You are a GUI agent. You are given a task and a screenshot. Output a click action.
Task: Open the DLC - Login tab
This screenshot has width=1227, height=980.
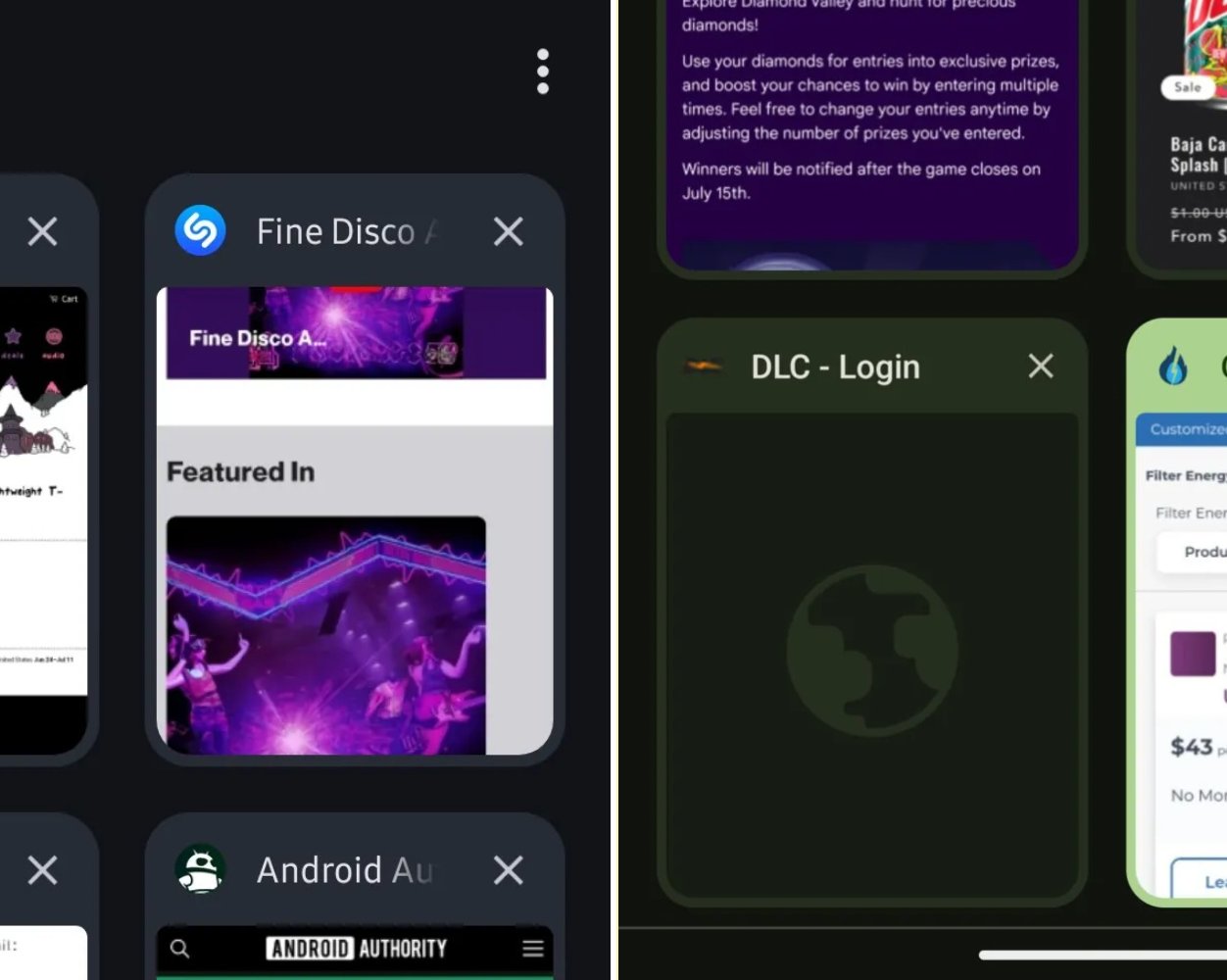(x=872, y=647)
